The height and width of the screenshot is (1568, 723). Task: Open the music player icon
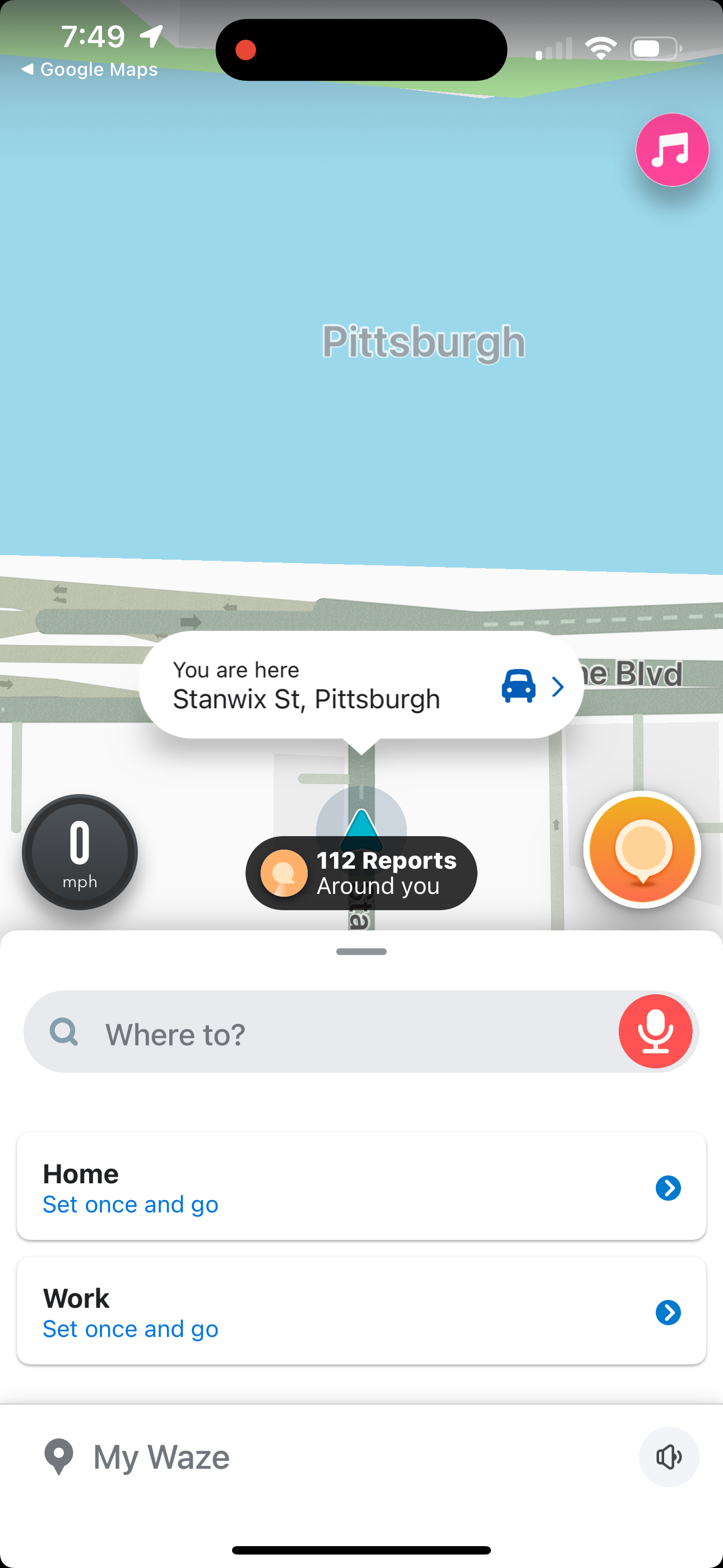click(671, 150)
